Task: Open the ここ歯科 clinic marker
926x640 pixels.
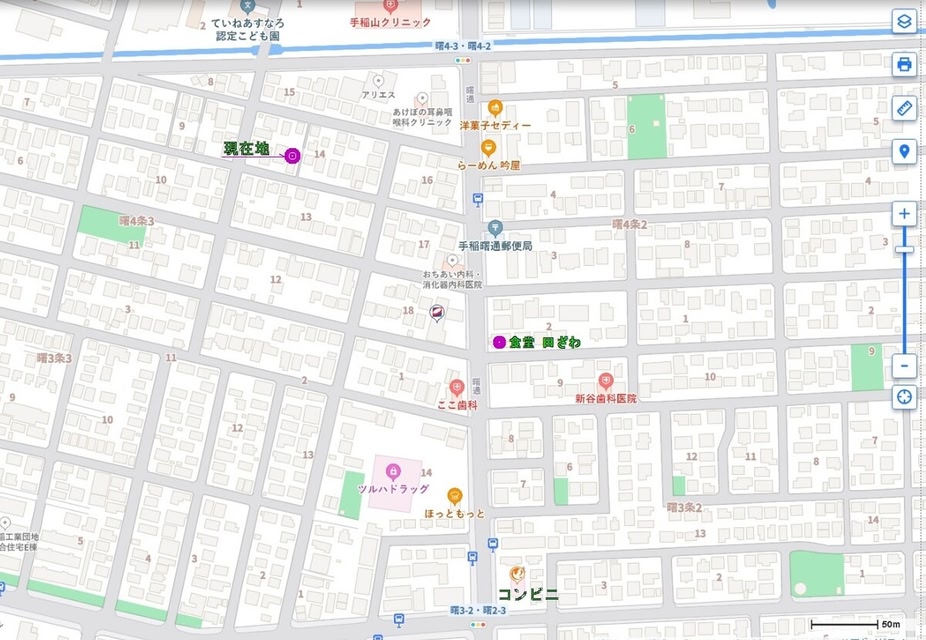Action: tap(456, 387)
